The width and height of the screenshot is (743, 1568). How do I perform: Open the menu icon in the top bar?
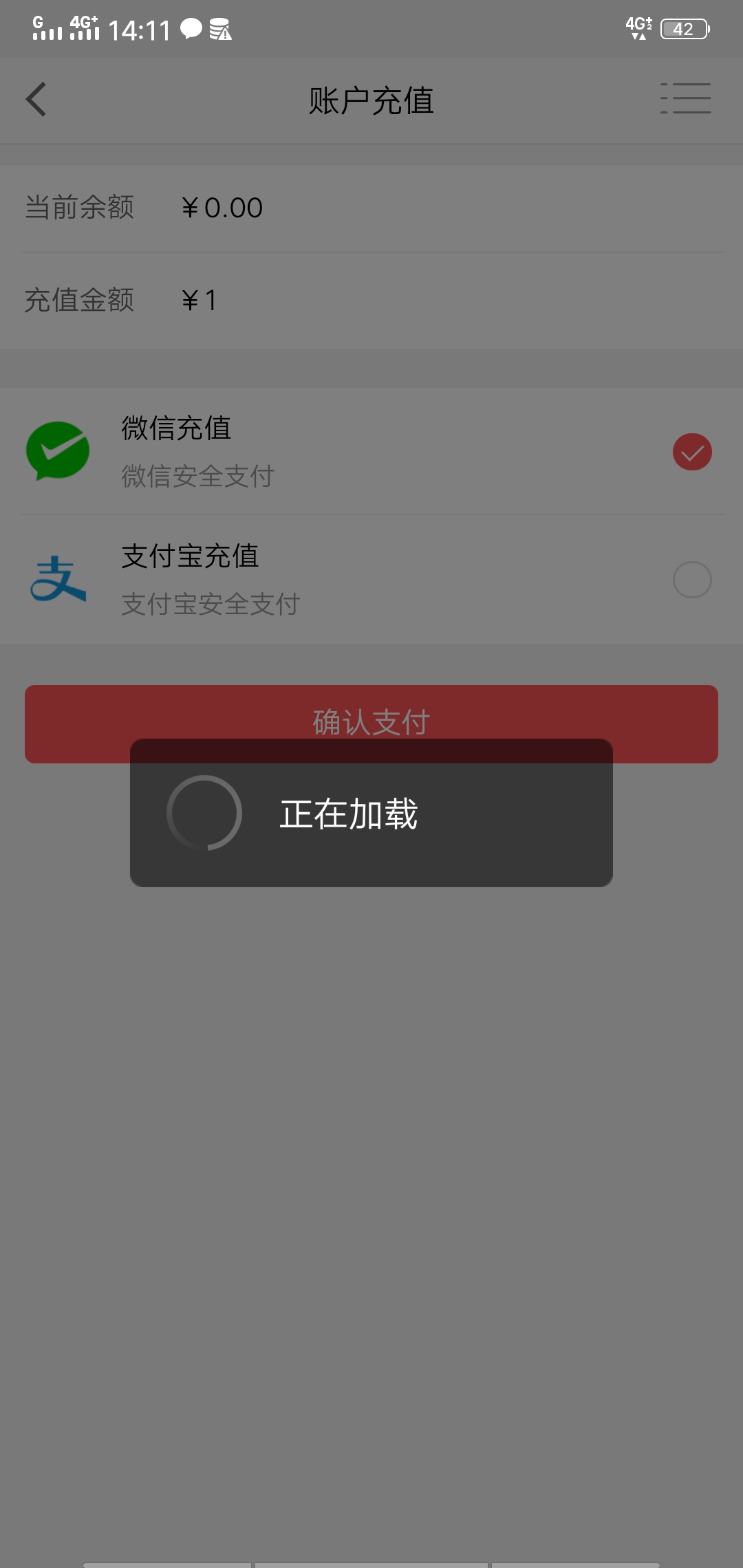(x=685, y=98)
